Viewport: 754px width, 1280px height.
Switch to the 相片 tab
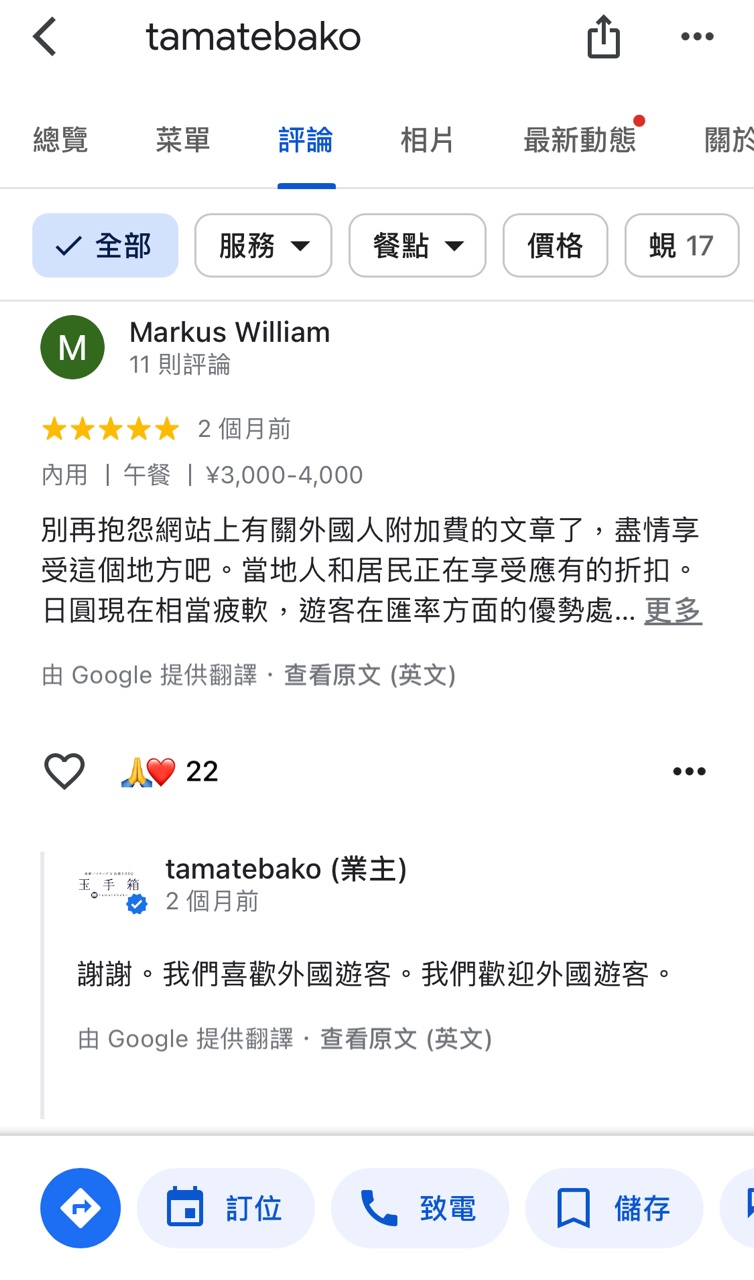point(427,140)
